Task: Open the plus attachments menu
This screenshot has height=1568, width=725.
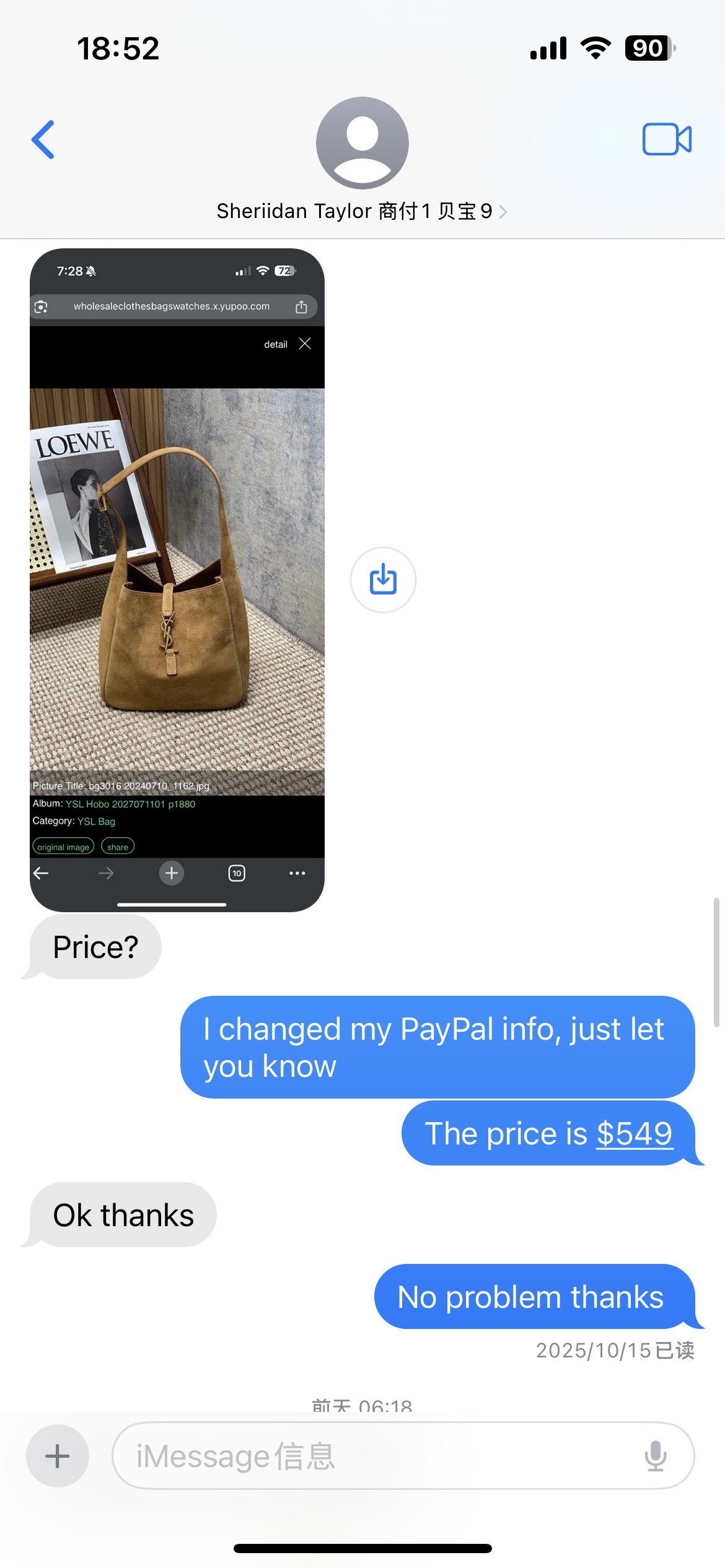Action: [x=58, y=1456]
